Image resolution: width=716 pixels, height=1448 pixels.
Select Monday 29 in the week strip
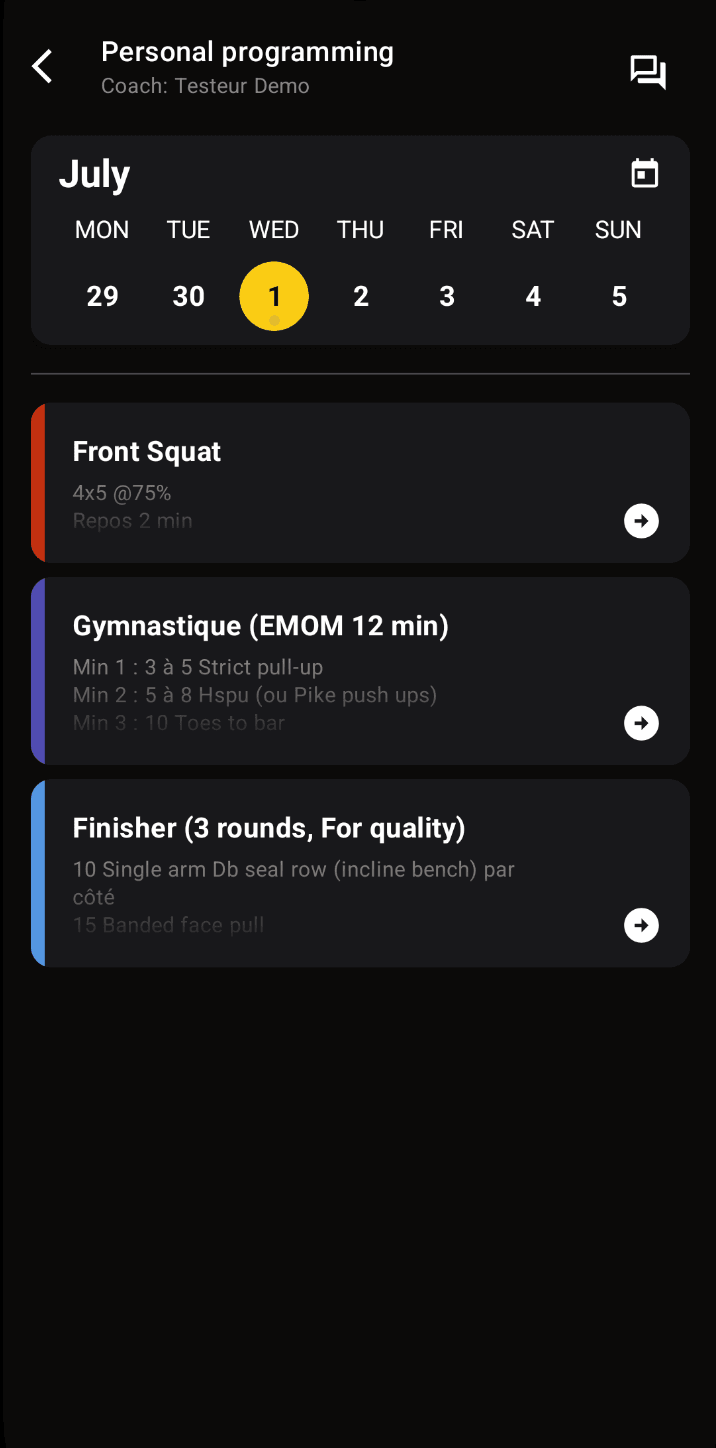tap(102, 296)
